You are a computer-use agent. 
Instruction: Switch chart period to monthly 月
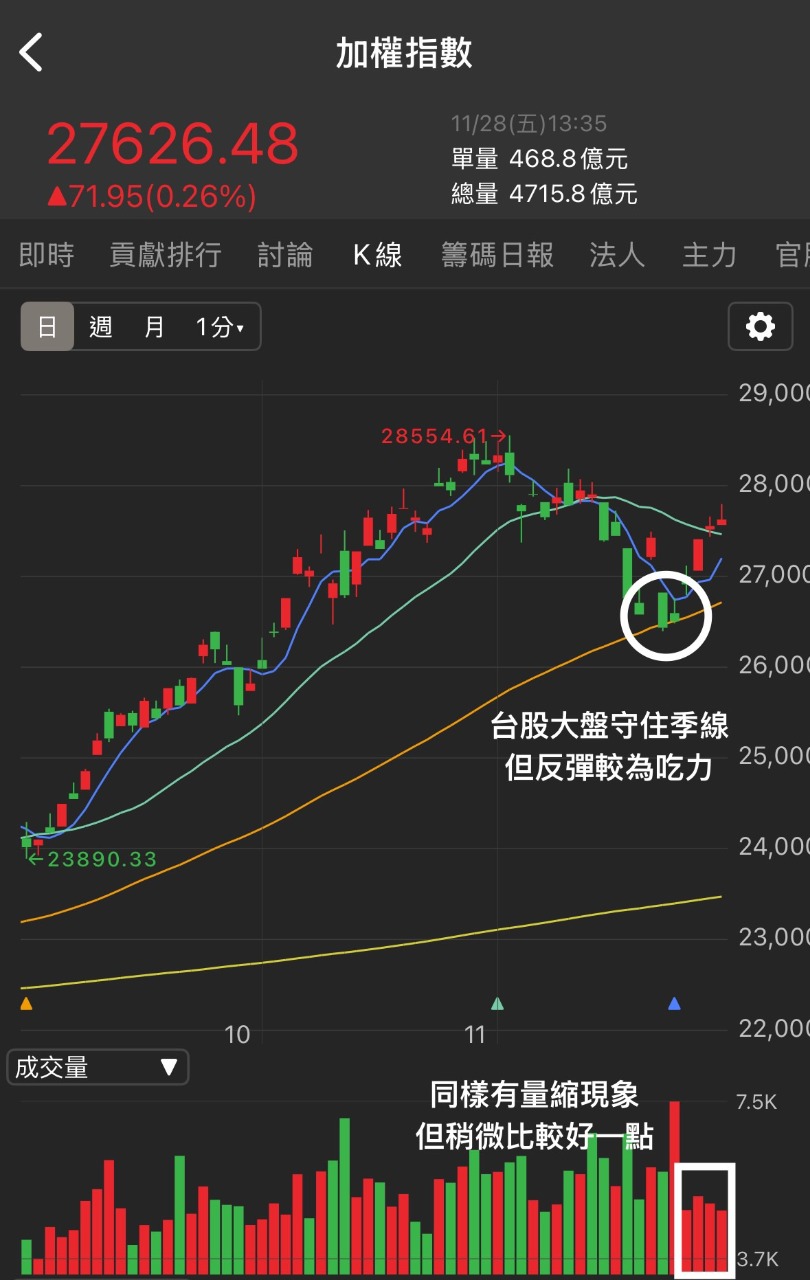click(154, 327)
